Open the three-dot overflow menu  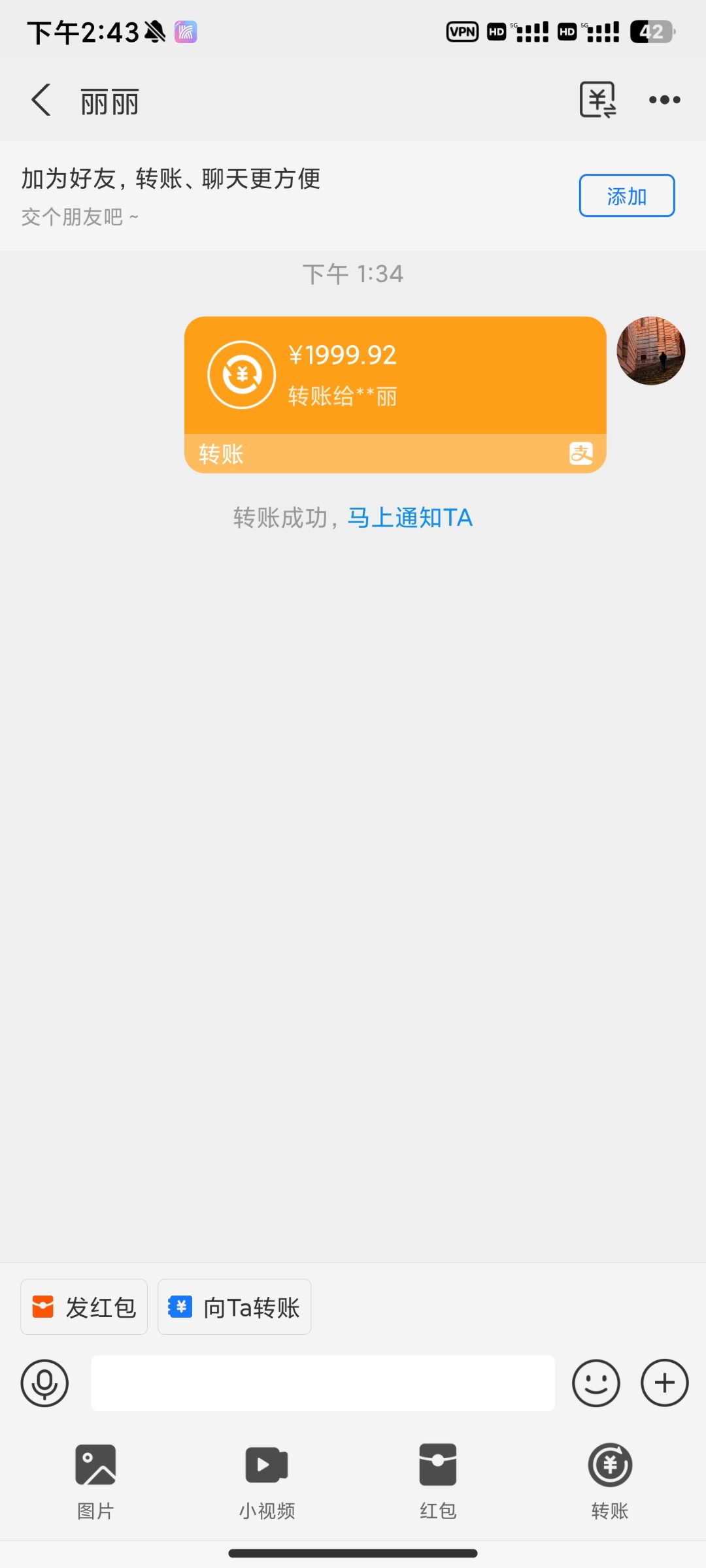664,100
